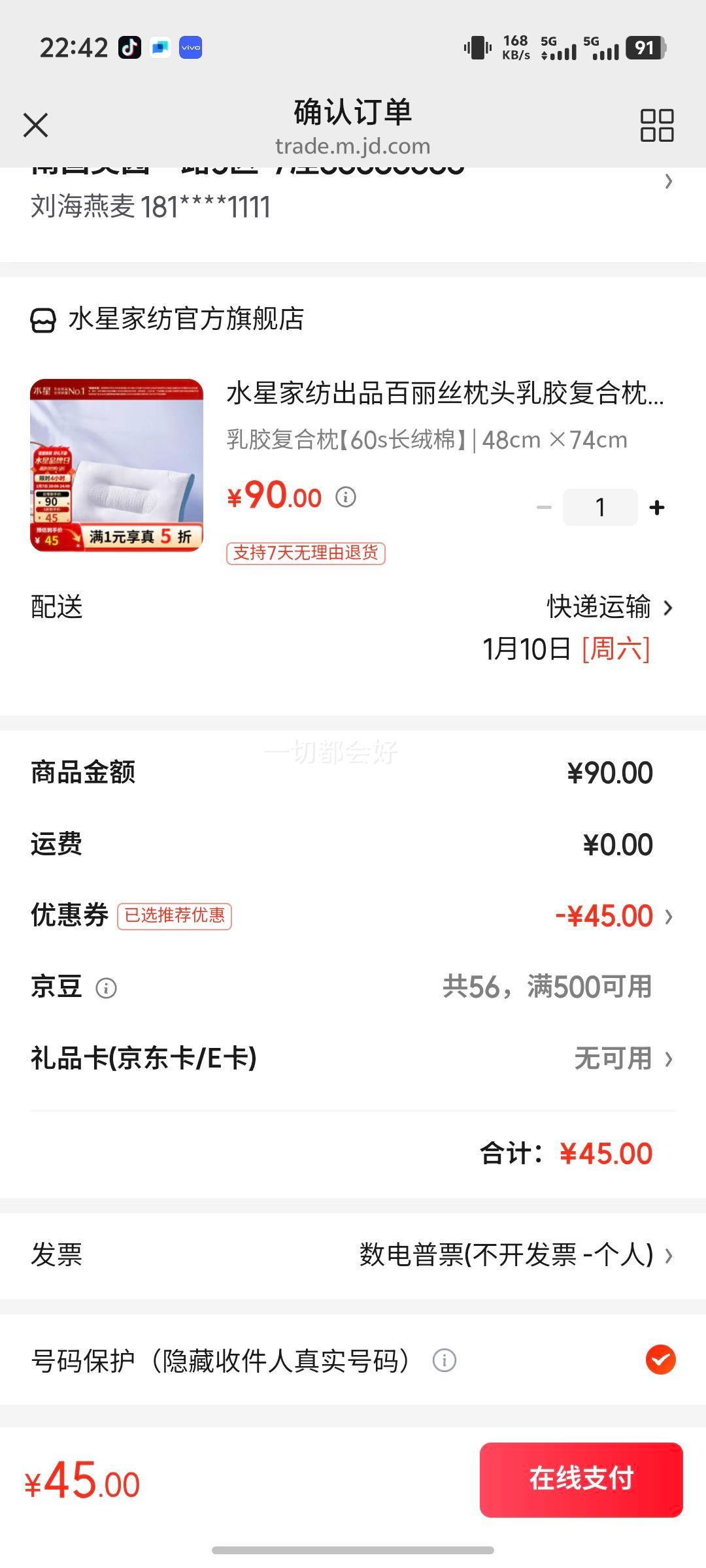View the pillow product thumbnail
Viewport: 706px width, 1568px height.
point(116,465)
